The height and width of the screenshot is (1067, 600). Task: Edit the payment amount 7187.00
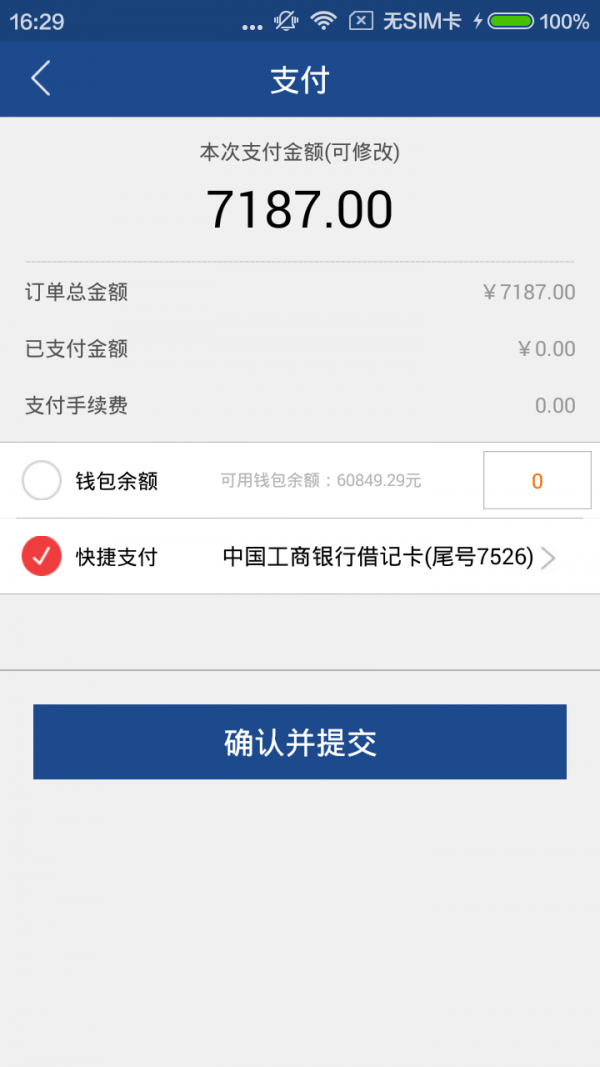point(299,210)
